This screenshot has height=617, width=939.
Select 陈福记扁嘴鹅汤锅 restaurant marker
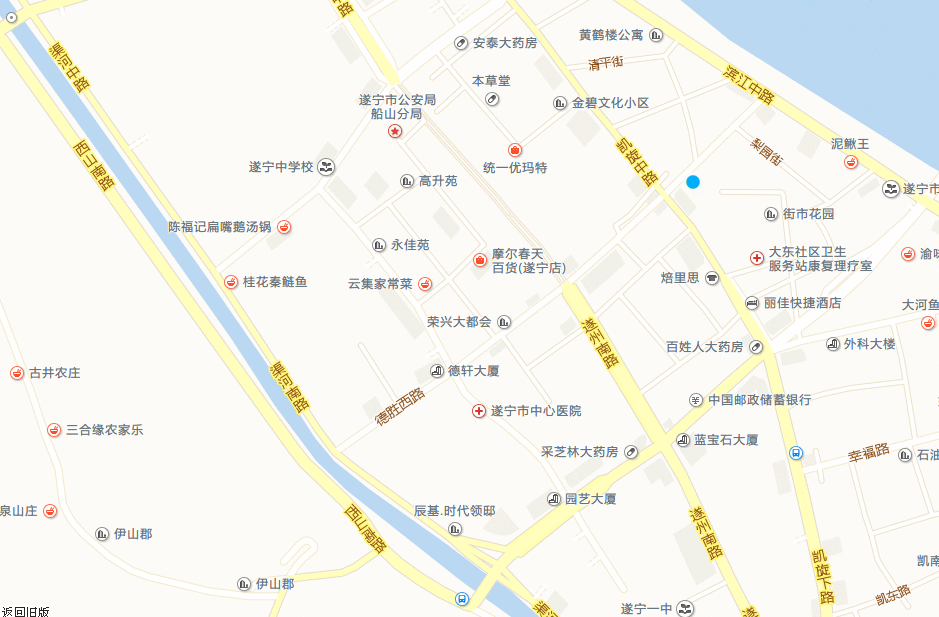click(x=285, y=227)
